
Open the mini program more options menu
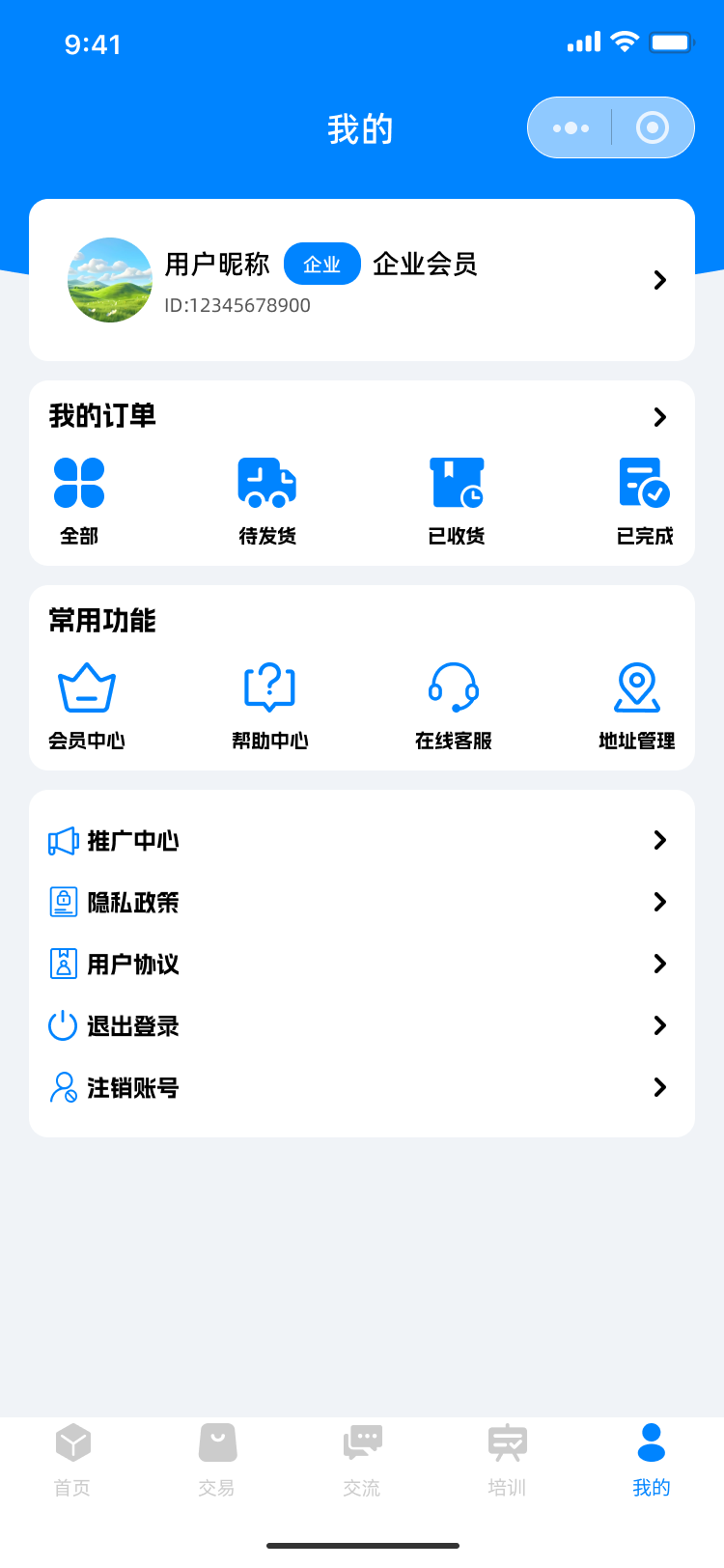coord(571,127)
